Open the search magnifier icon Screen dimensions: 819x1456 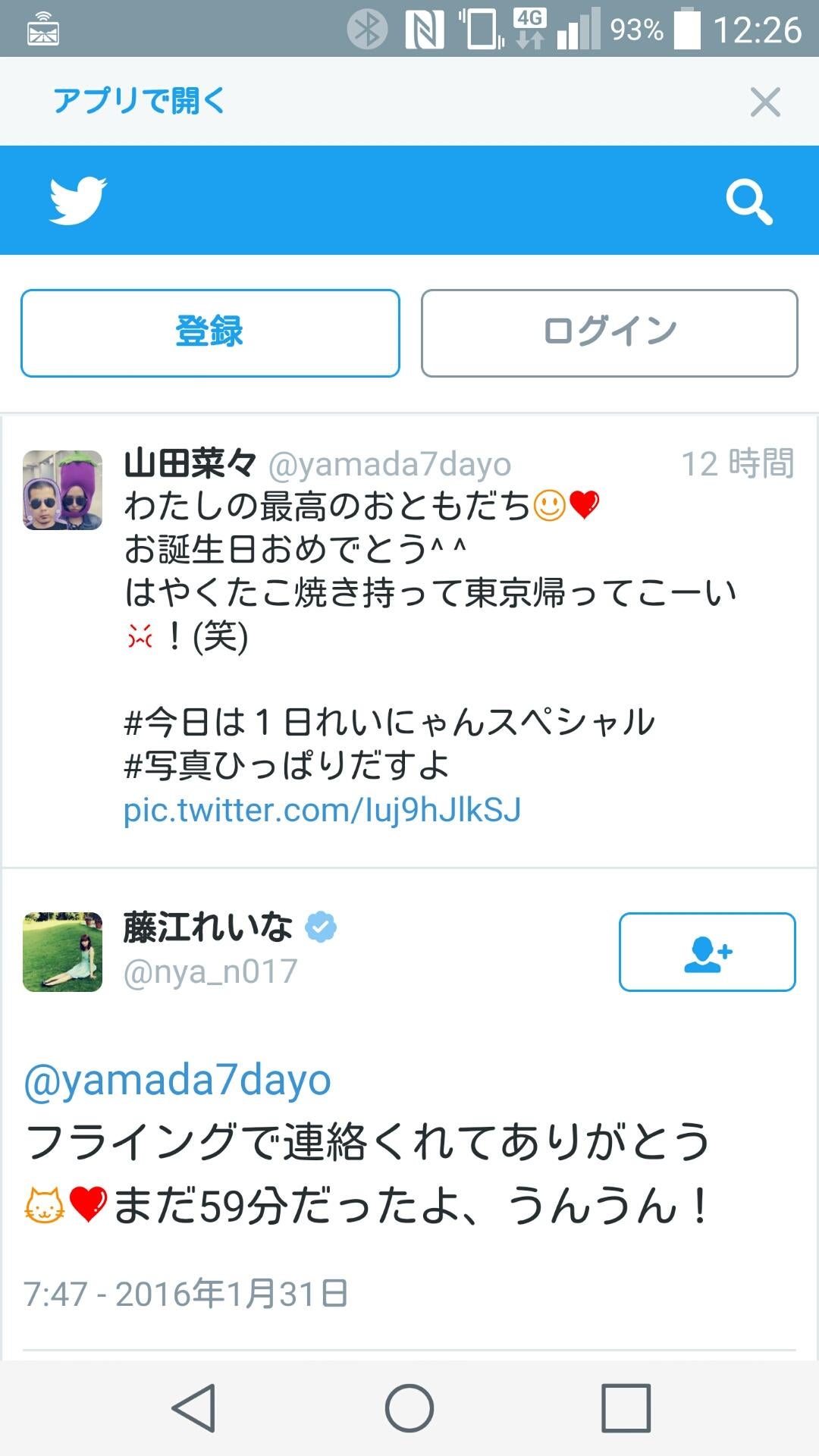click(748, 202)
